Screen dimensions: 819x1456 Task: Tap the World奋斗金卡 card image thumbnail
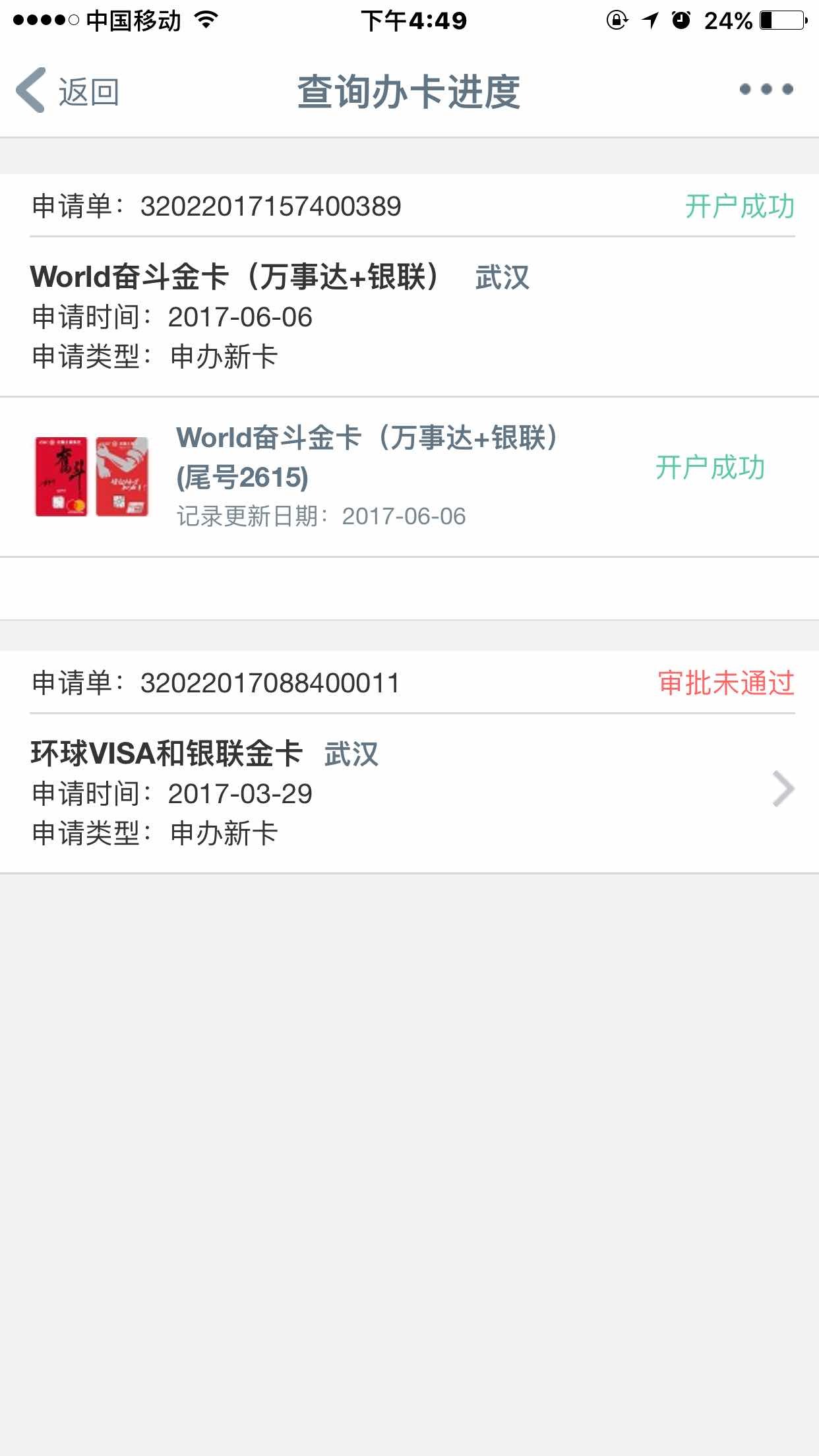pyautogui.click(x=90, y=476)
